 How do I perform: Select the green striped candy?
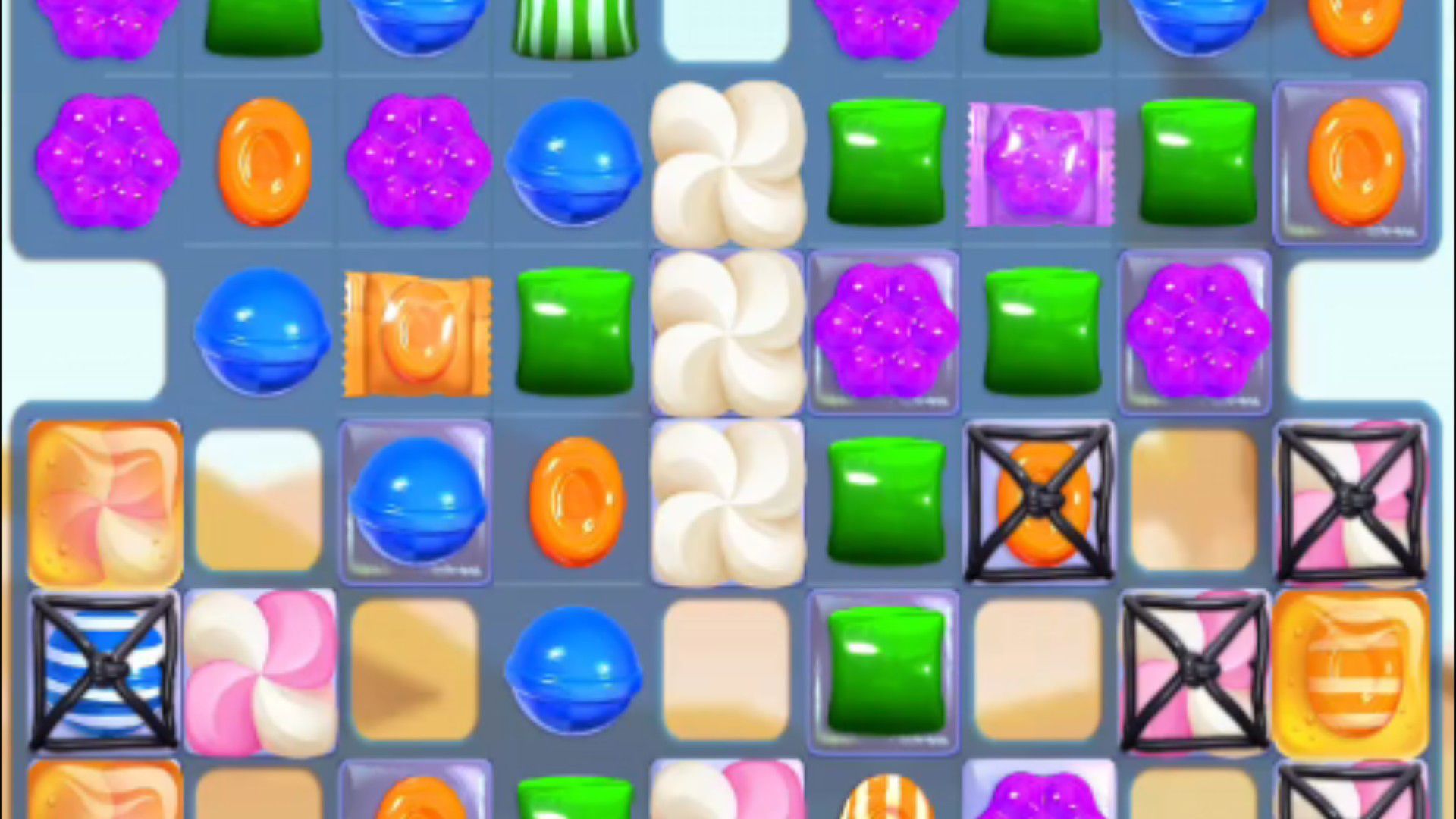[574, 30]
